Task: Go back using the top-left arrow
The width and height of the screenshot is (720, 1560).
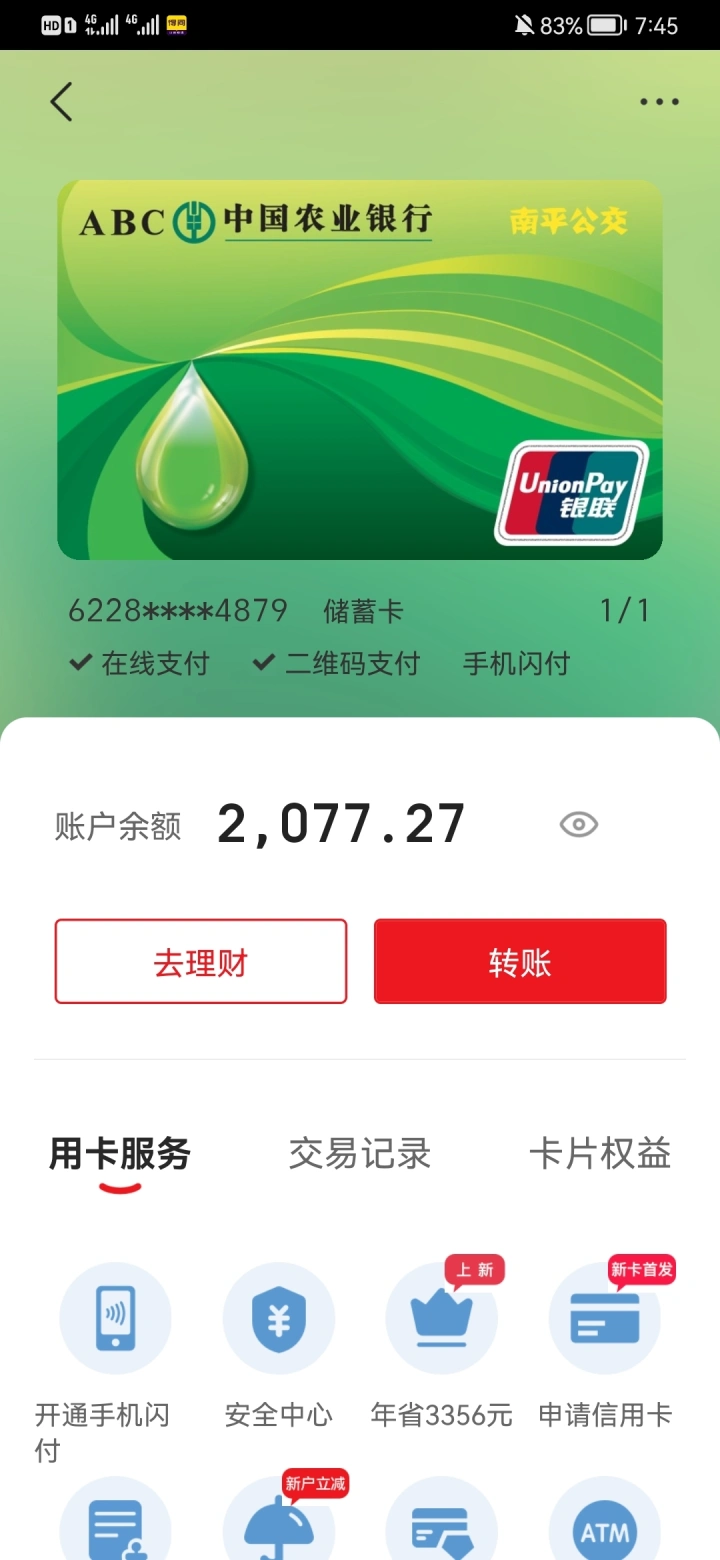Action: coord(62,102)
